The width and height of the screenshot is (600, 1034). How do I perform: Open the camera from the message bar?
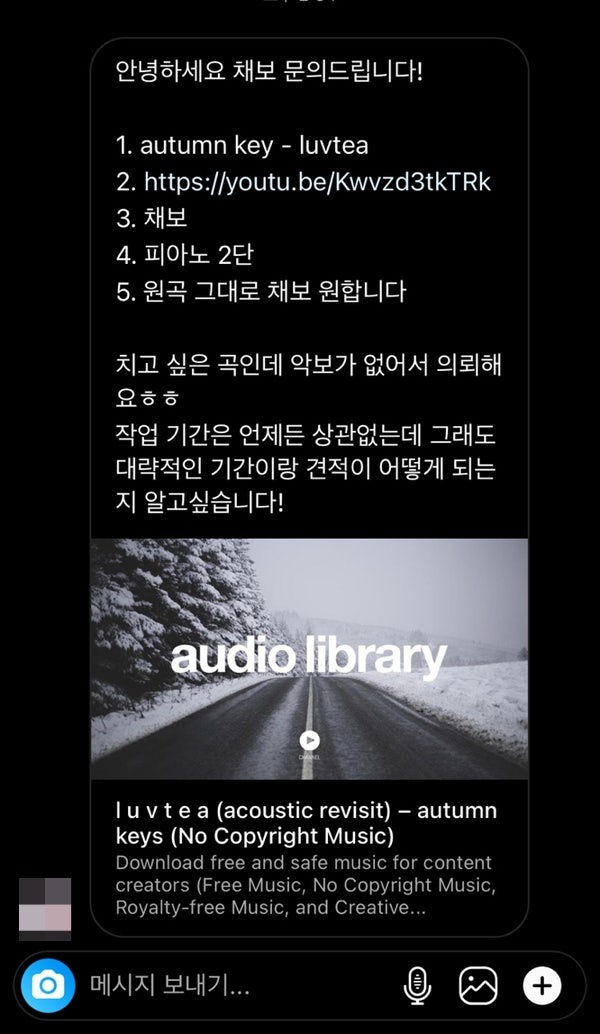(47, 986)
